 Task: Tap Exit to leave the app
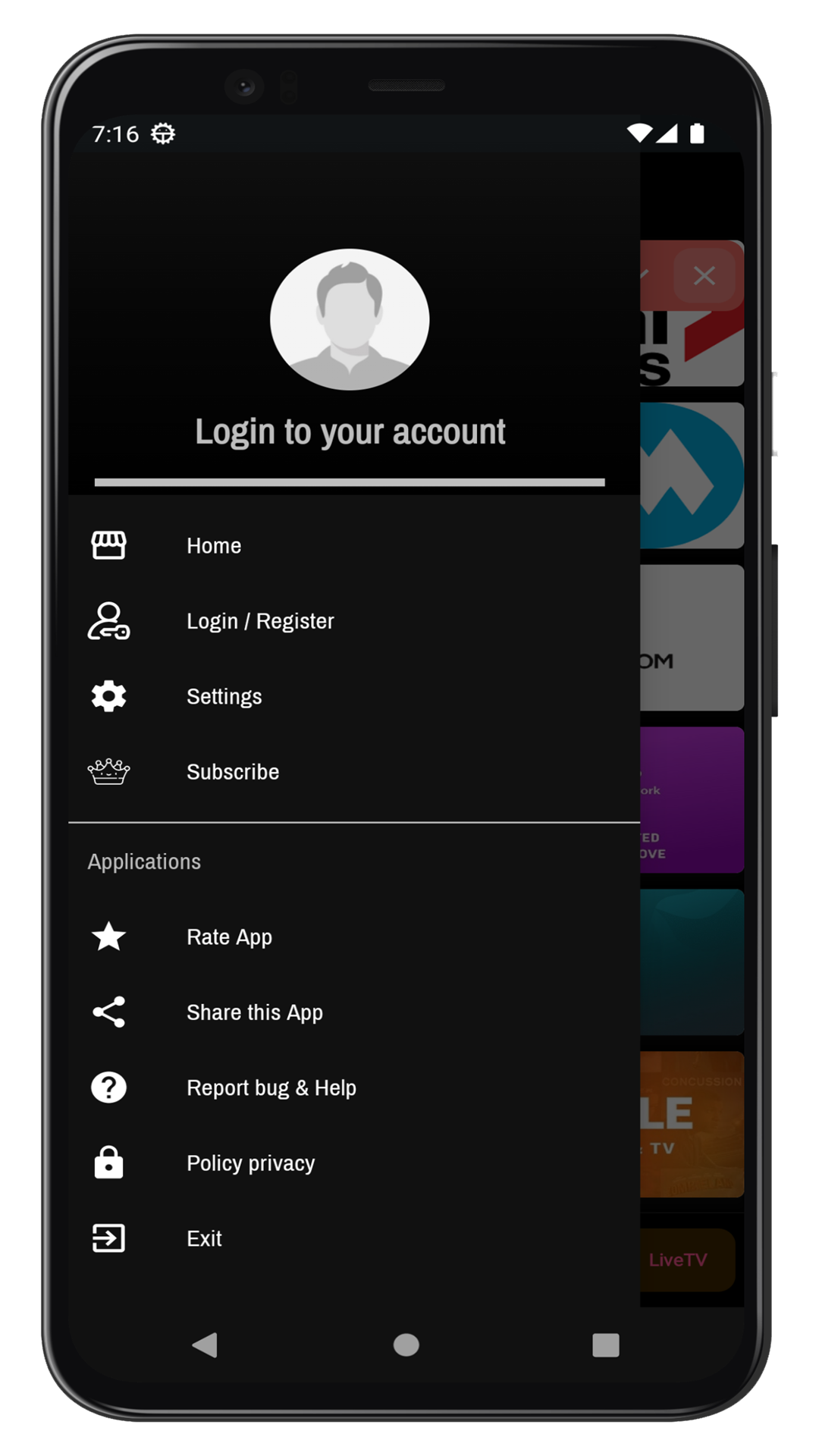(354, 1238)
